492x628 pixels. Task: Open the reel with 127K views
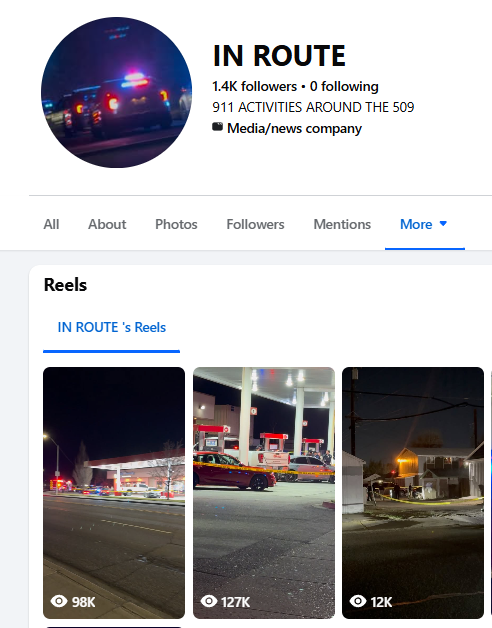[x=264, y=493]
